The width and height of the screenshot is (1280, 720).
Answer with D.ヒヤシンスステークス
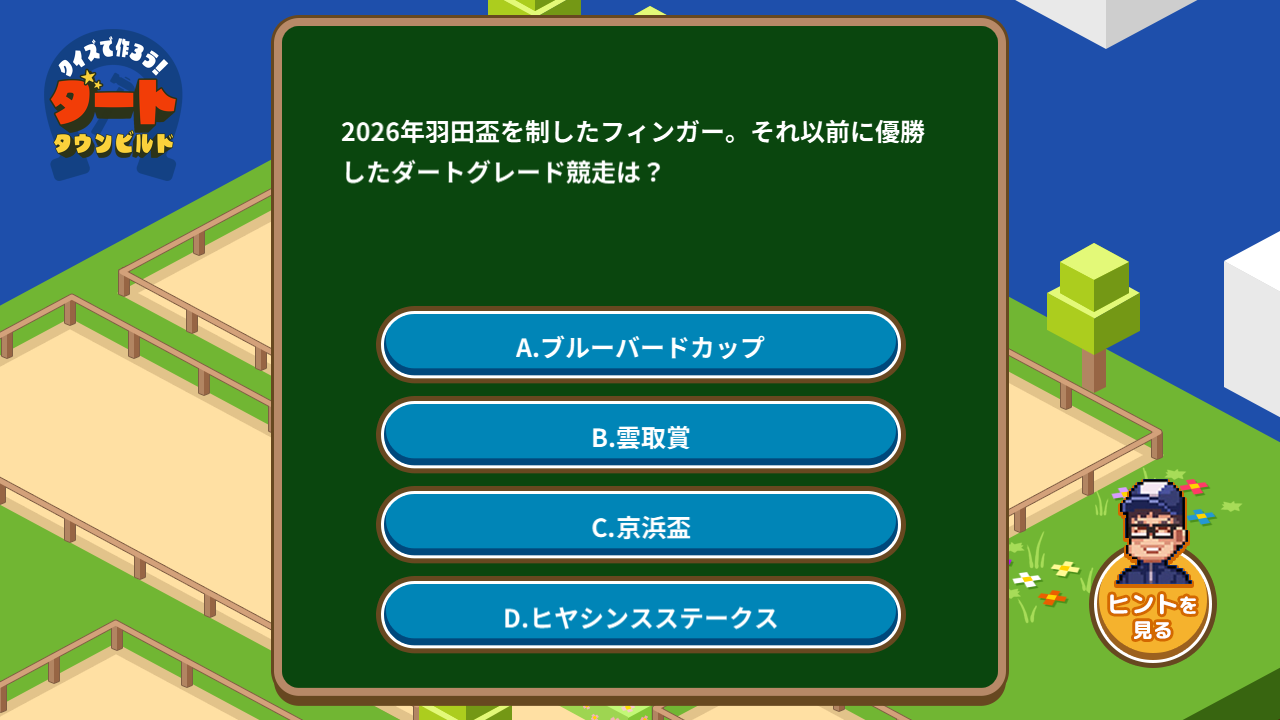click(x=640, y=615)
